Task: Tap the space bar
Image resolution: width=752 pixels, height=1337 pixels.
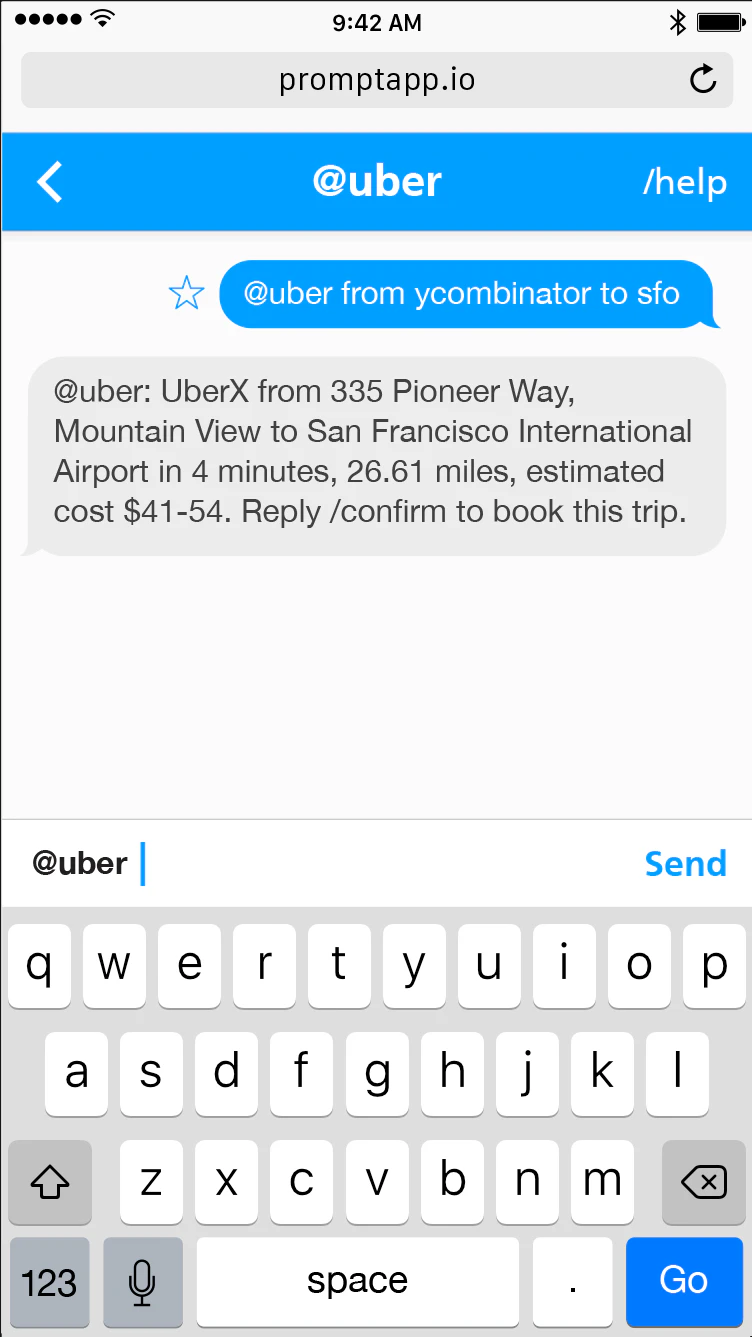Action: (357, 1281)
